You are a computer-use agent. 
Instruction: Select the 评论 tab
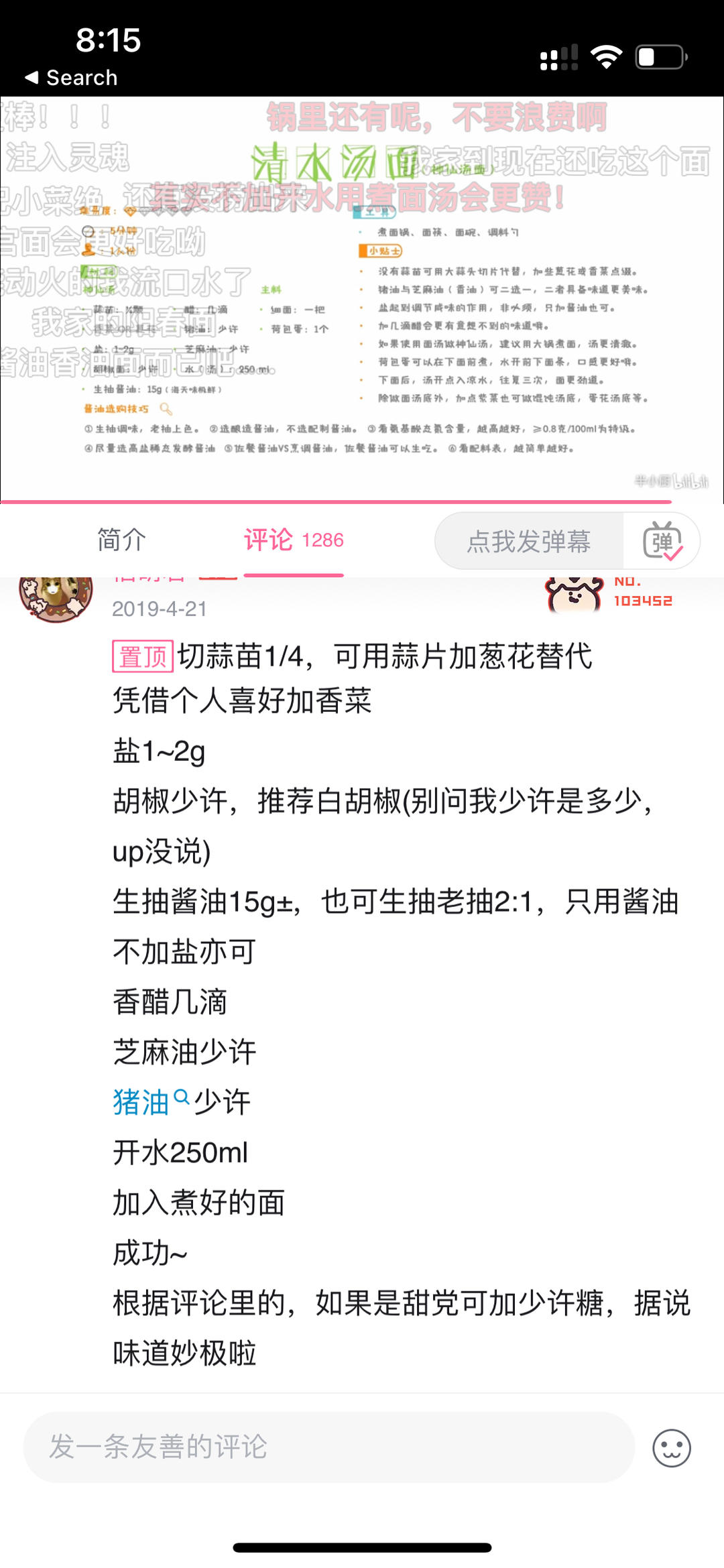click(293, 540)
